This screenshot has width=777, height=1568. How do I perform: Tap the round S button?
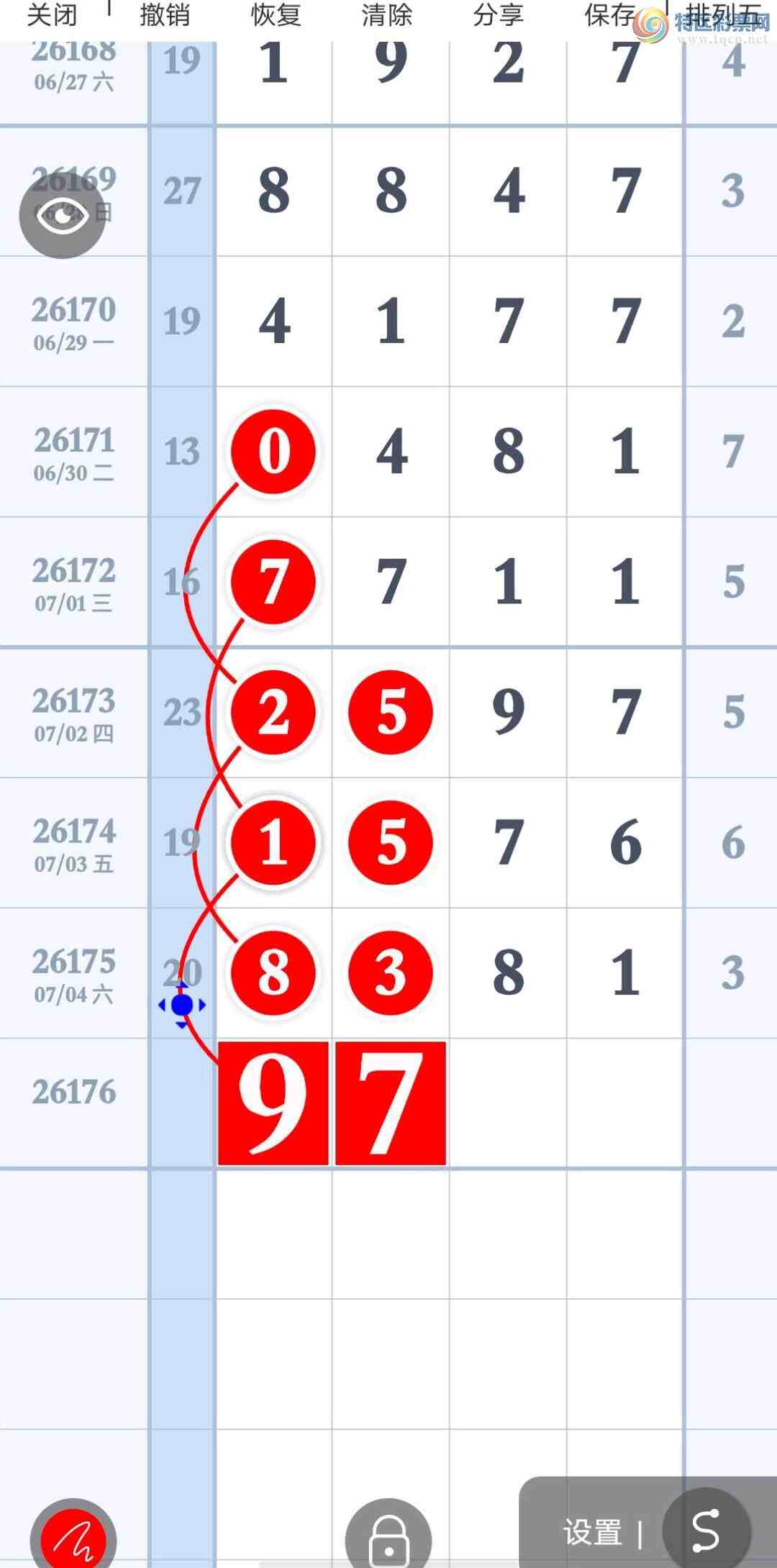706,1528
